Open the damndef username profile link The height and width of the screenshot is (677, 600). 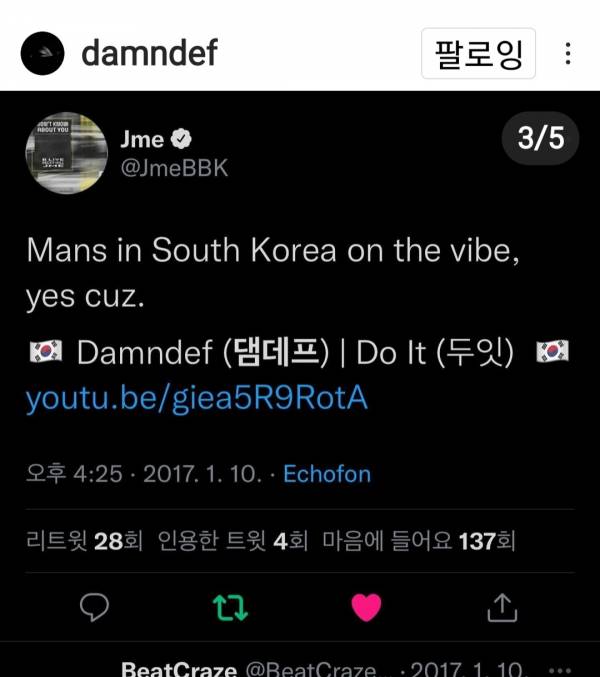pyautogui.click(x=149, y=53)
